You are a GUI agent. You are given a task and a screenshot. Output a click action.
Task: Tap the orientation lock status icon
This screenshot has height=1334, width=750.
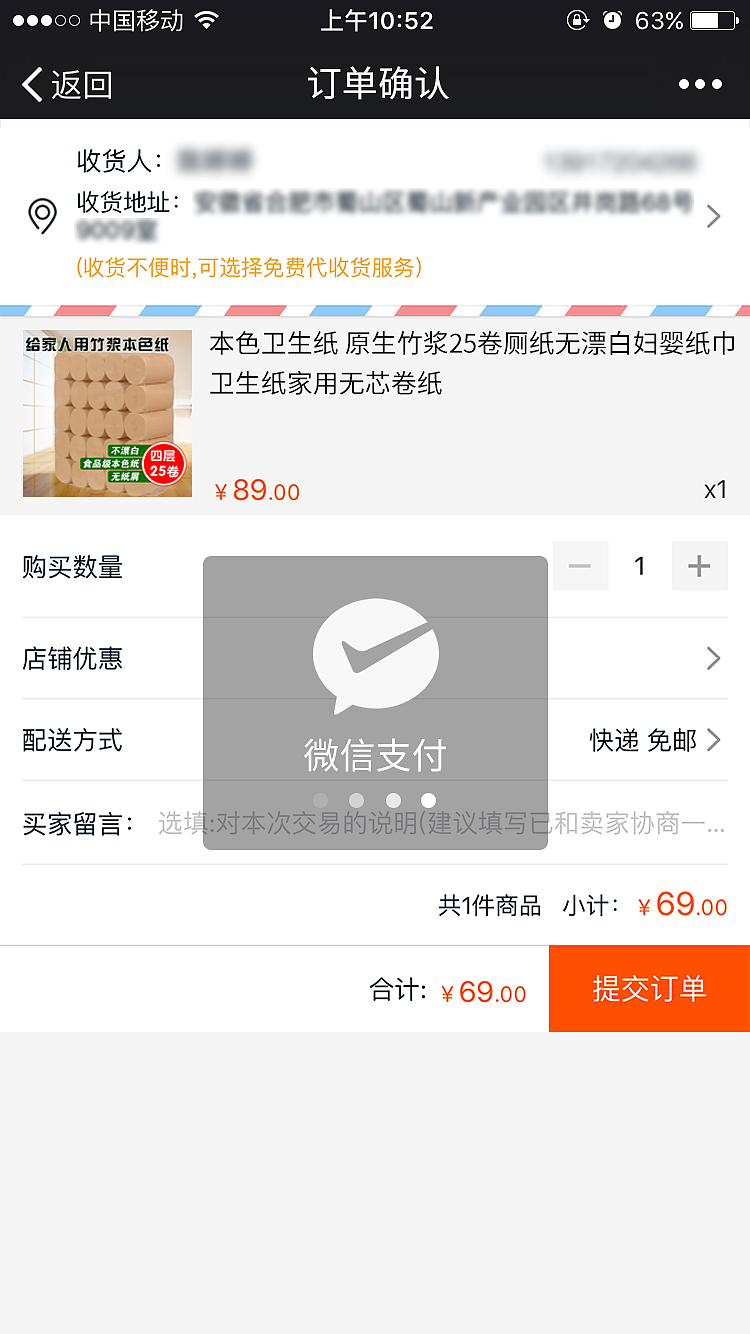[576, 17]
